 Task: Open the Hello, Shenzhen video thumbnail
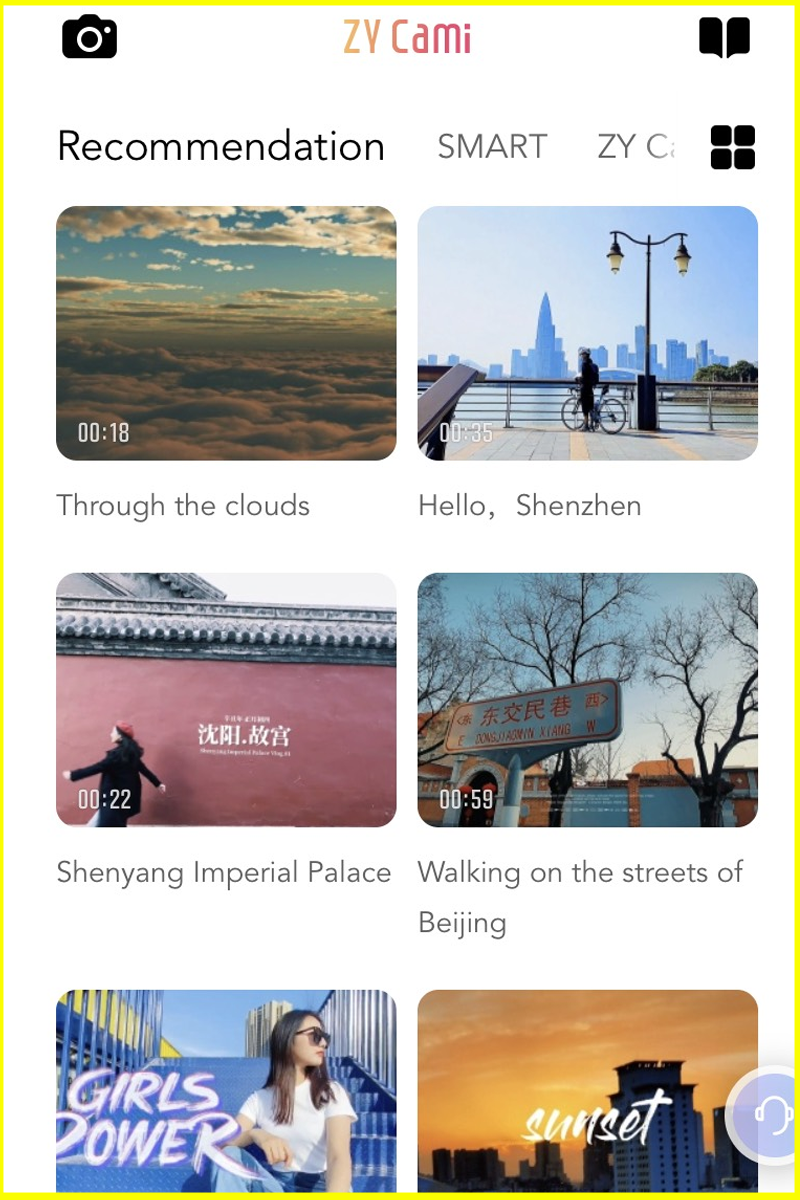588,333
